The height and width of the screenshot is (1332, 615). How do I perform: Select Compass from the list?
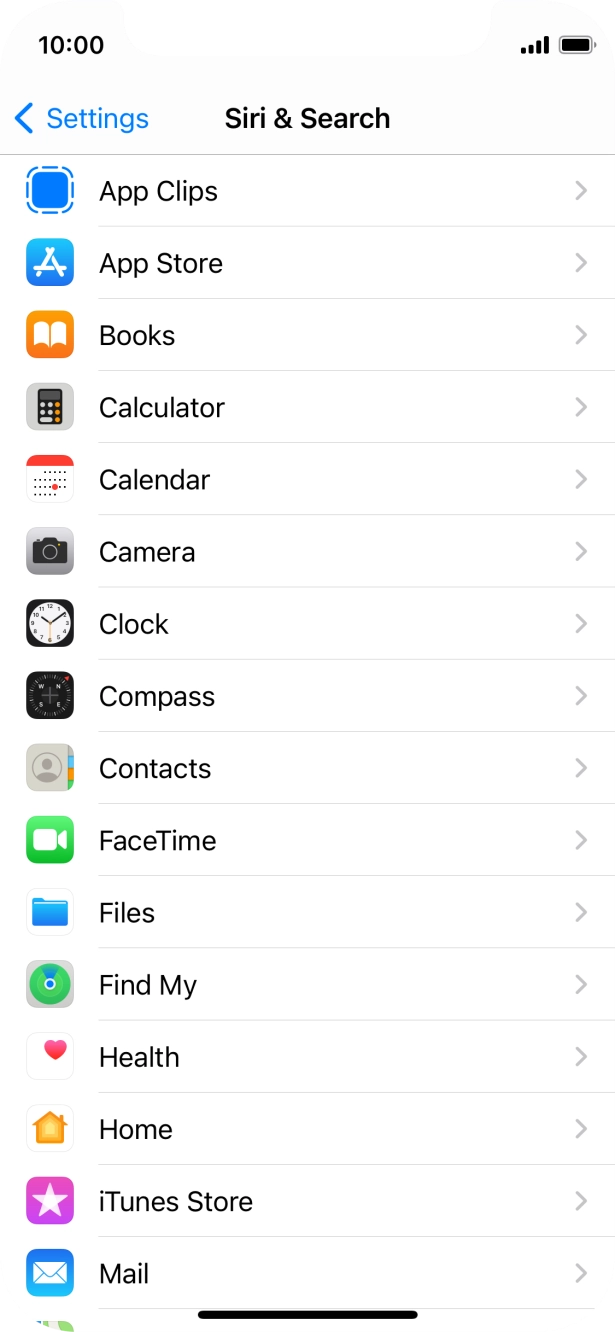[x=307, y=696]
